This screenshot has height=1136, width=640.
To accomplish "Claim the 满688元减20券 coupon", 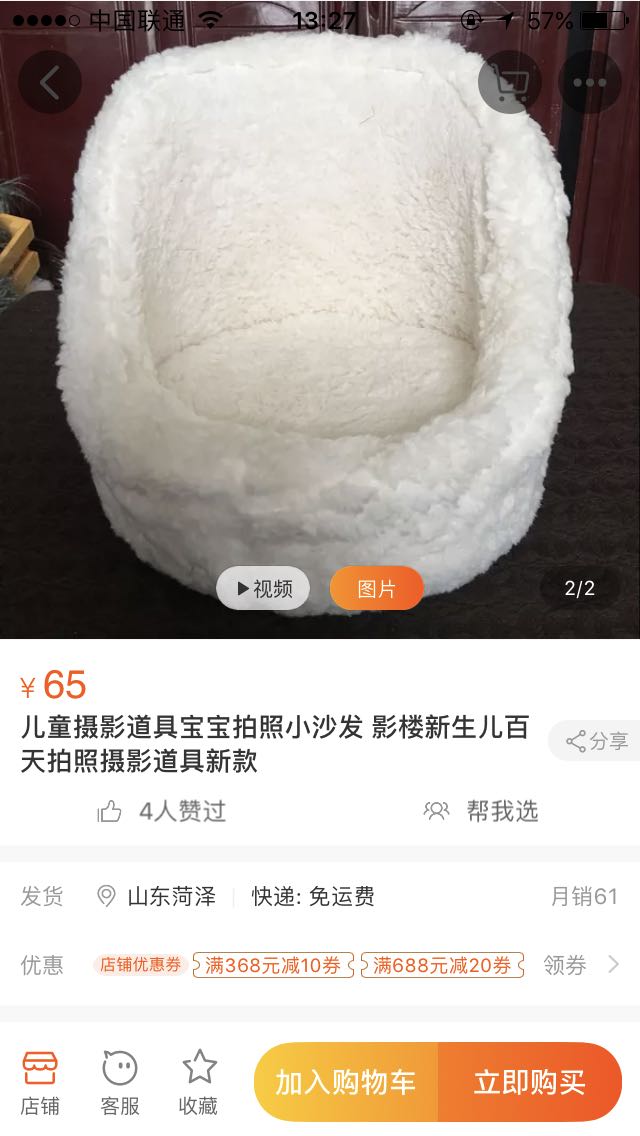I will (x=442, y=965).
